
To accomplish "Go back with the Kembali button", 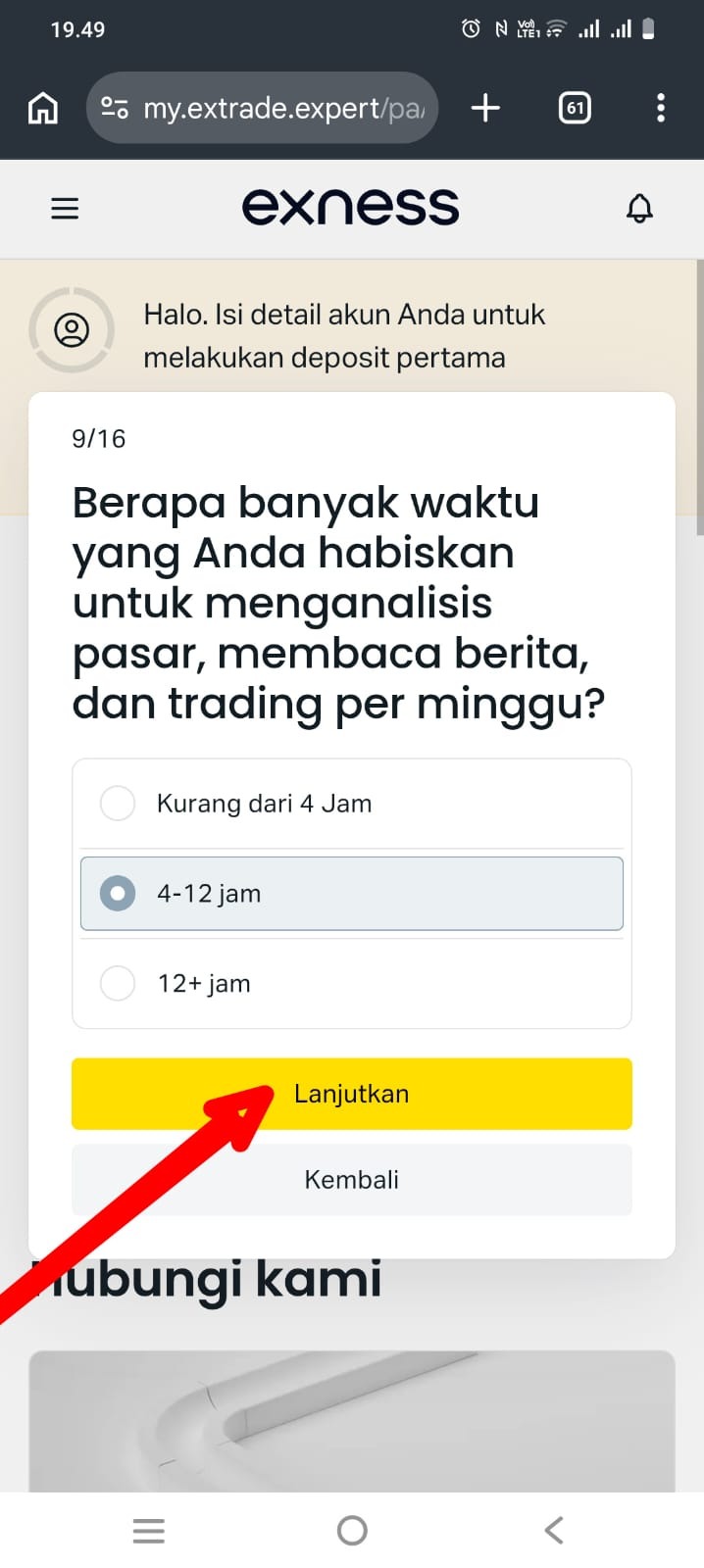I will [351, 1180].
